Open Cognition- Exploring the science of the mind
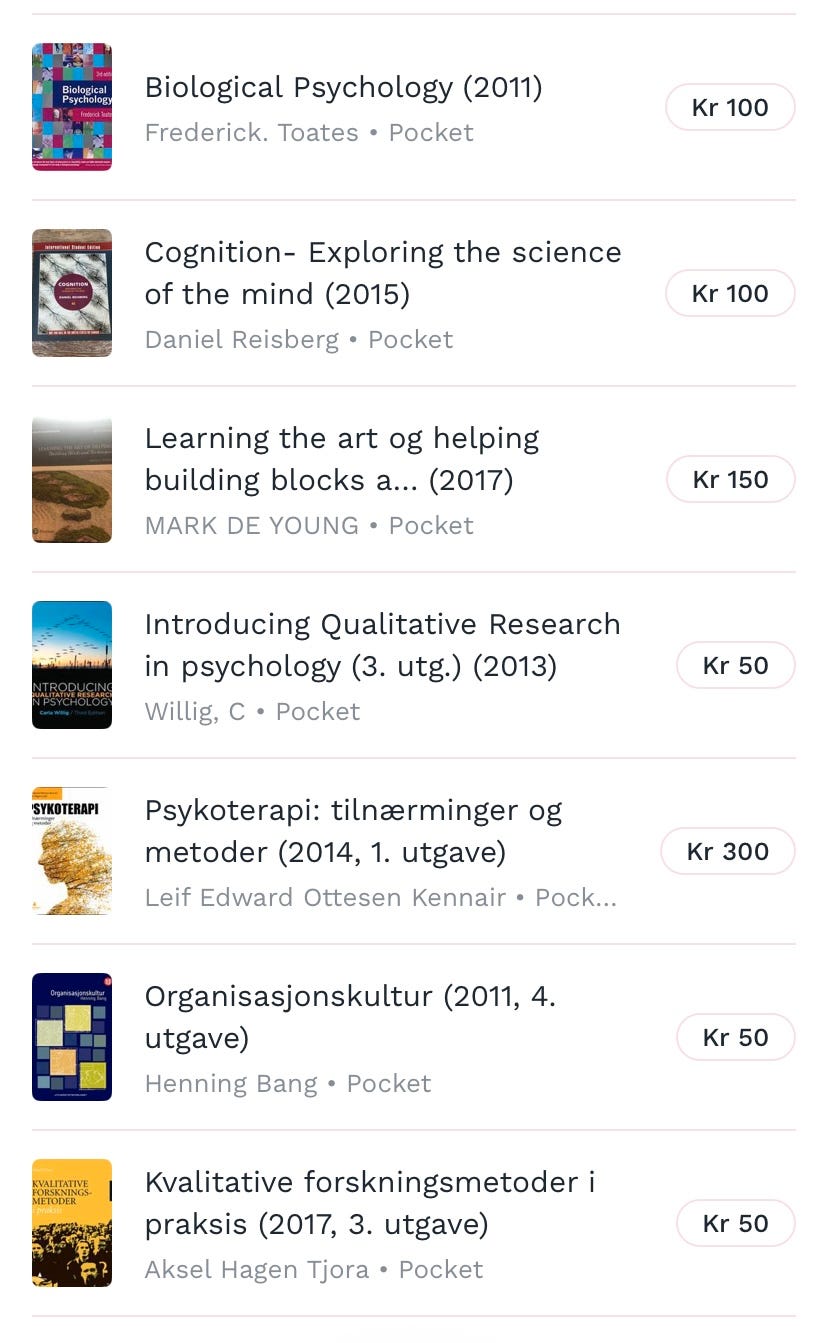This screenshot has width=828, height=1343. pos(382,273)
